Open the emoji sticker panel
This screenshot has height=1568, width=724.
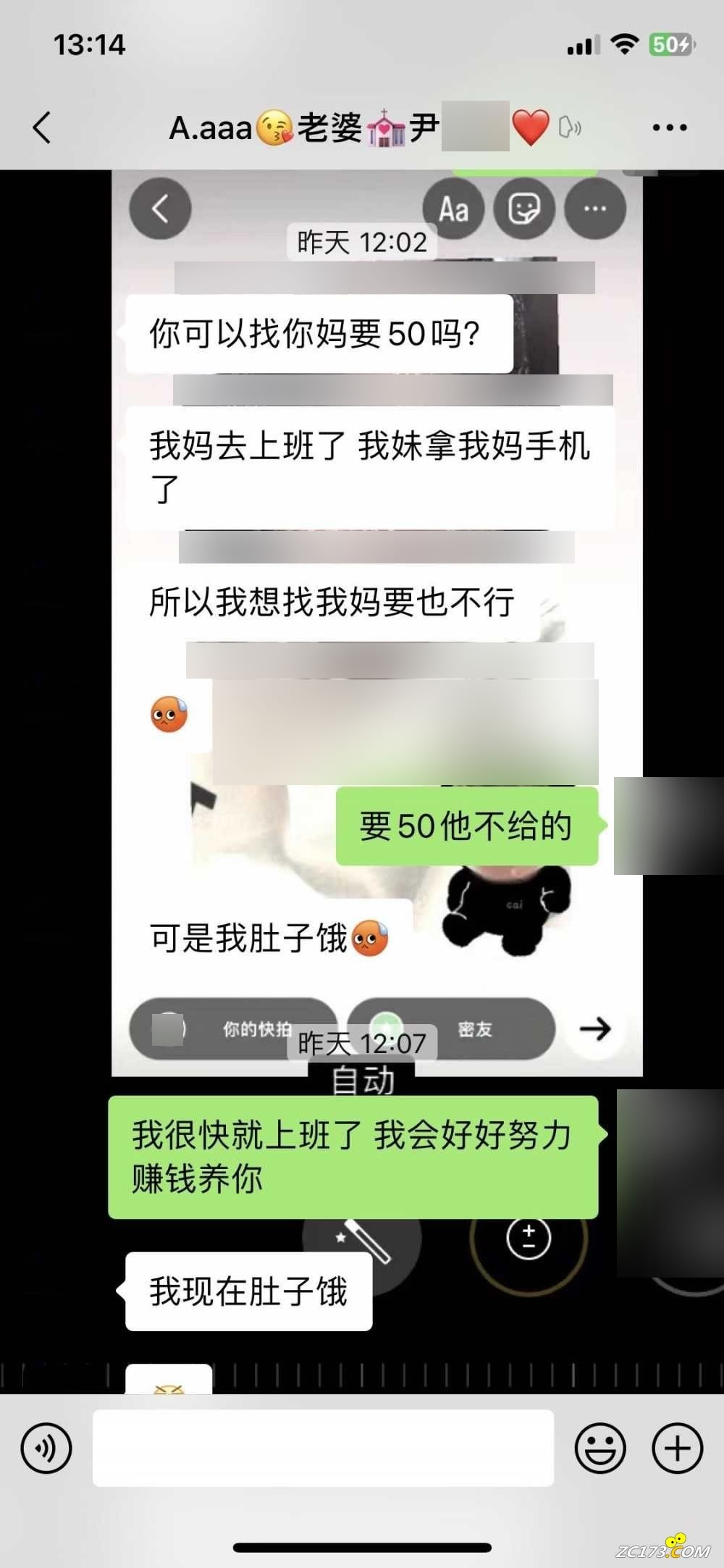[599, 1448]
